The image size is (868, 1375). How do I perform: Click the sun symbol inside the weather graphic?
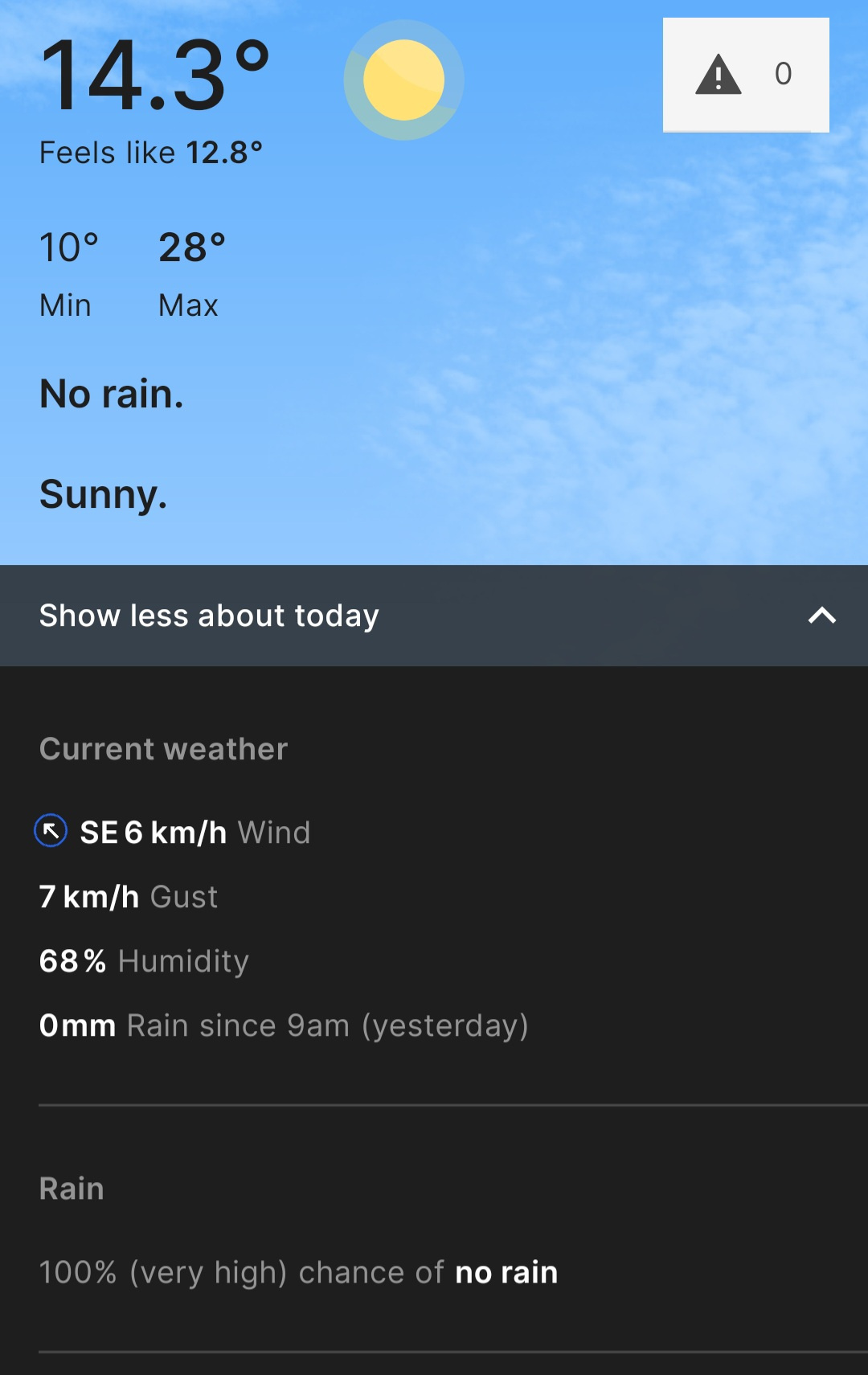point(403,80)
